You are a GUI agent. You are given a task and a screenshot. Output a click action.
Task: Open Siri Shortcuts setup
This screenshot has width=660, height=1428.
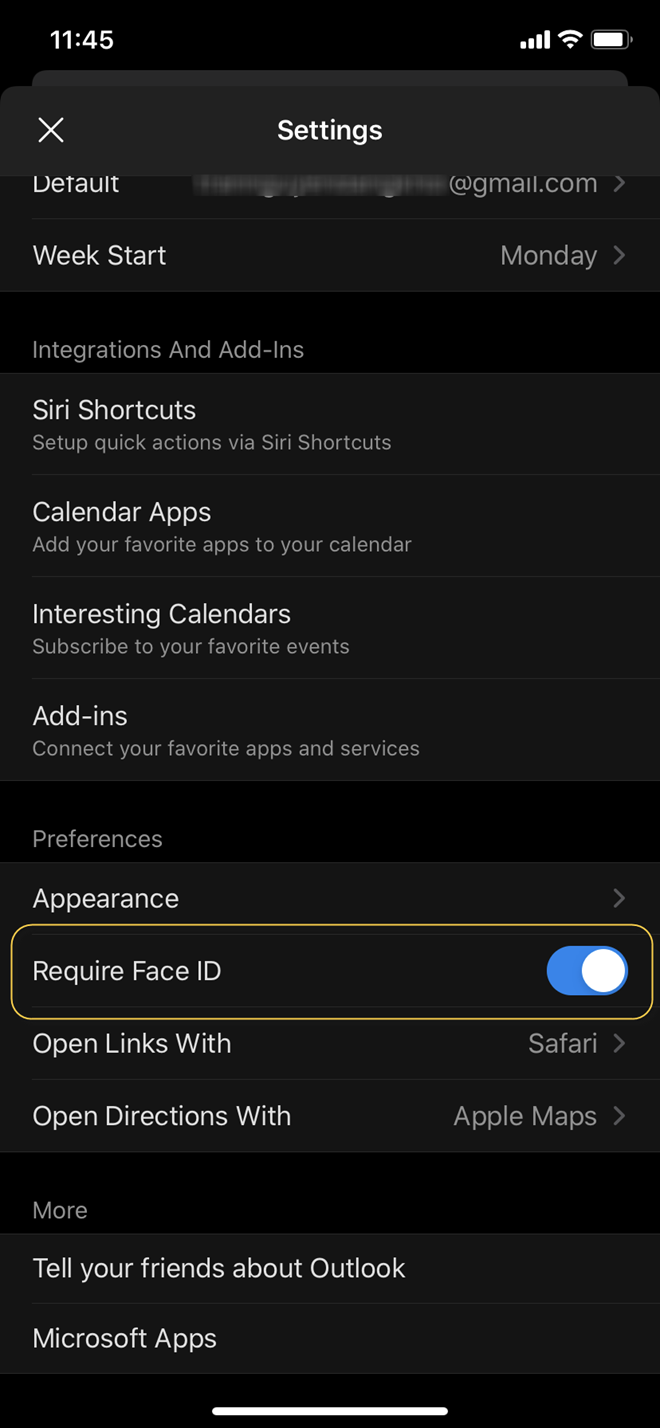pos(330,424)
